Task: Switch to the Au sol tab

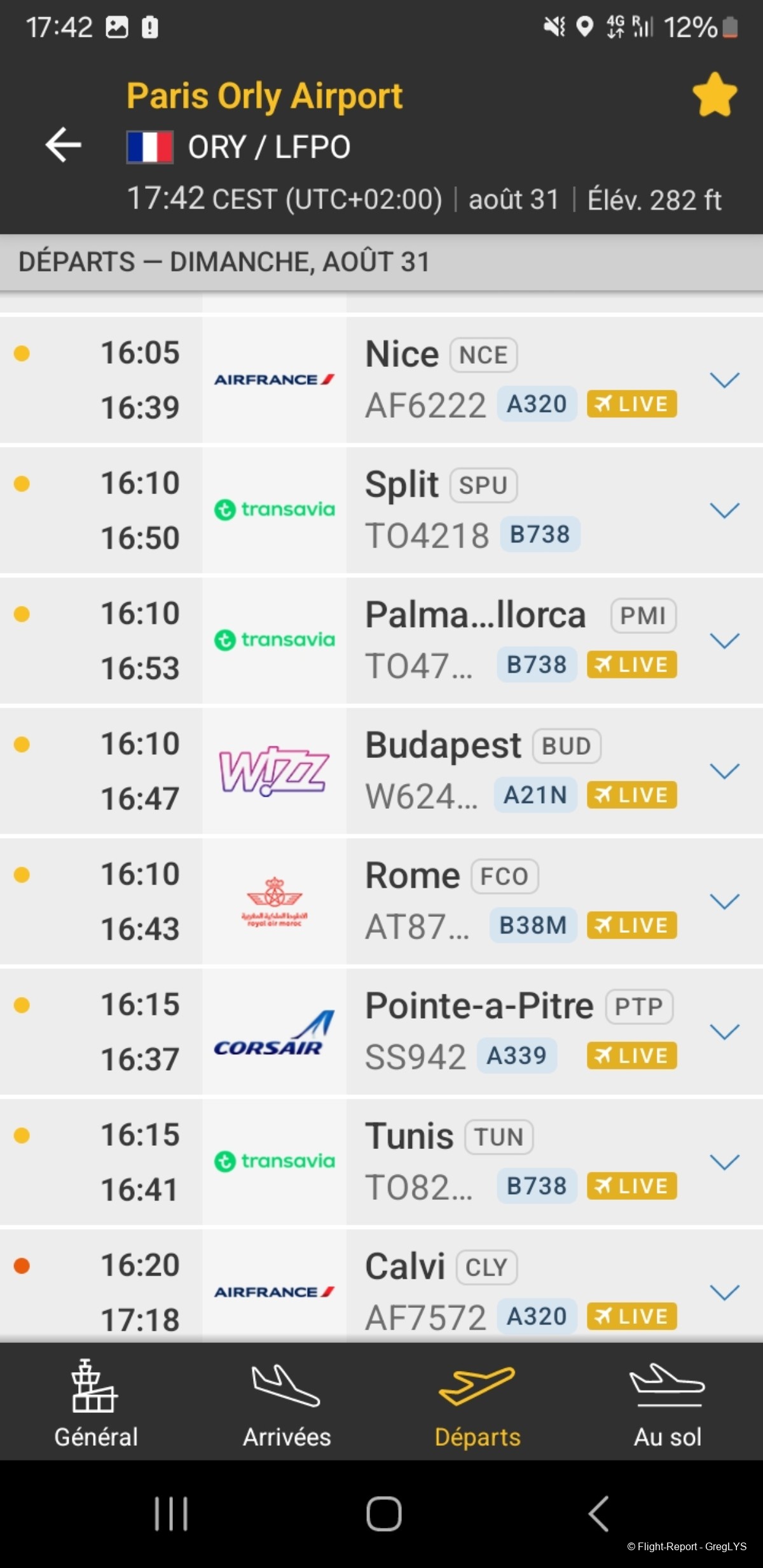Action: [x=667, y=1401]
